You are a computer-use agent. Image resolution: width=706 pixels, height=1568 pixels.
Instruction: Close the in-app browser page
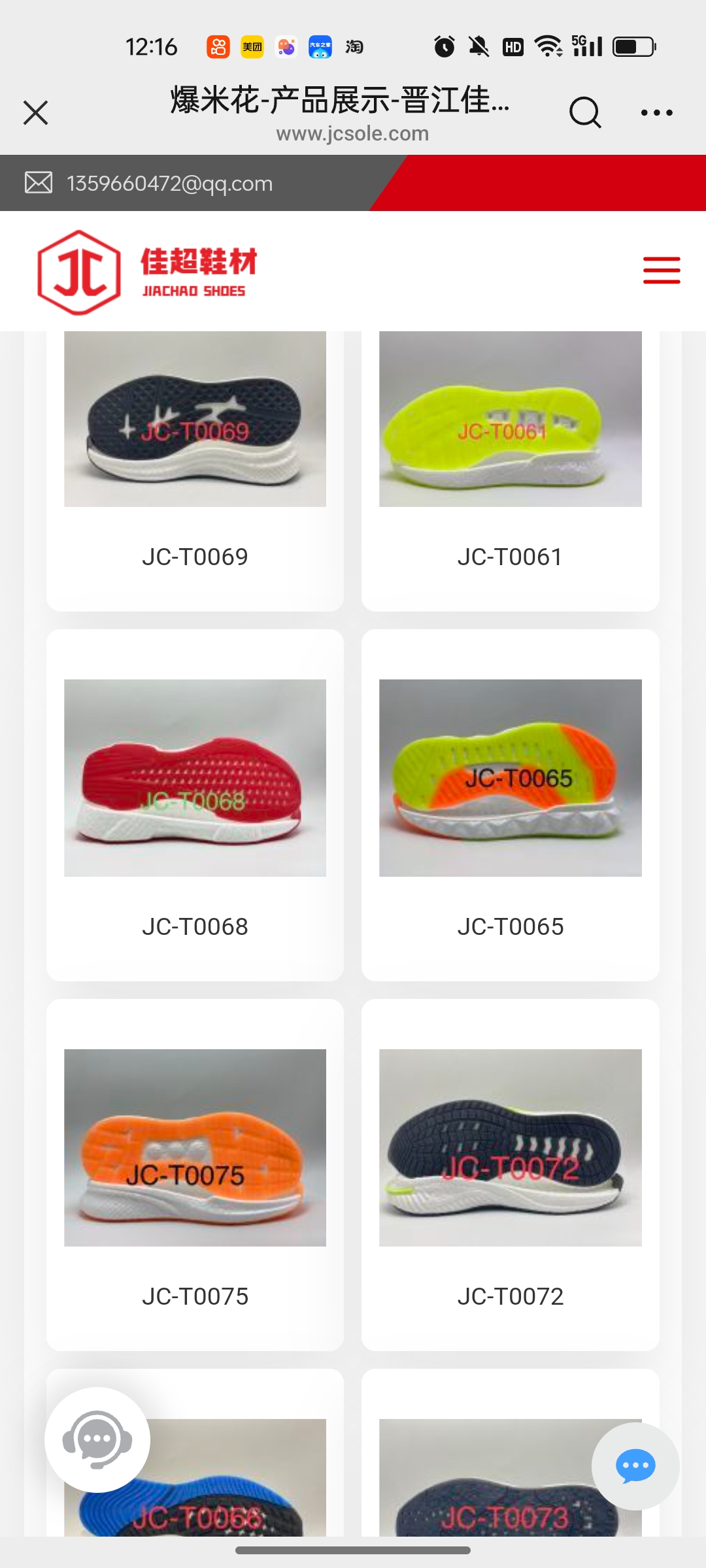(36, 112)
